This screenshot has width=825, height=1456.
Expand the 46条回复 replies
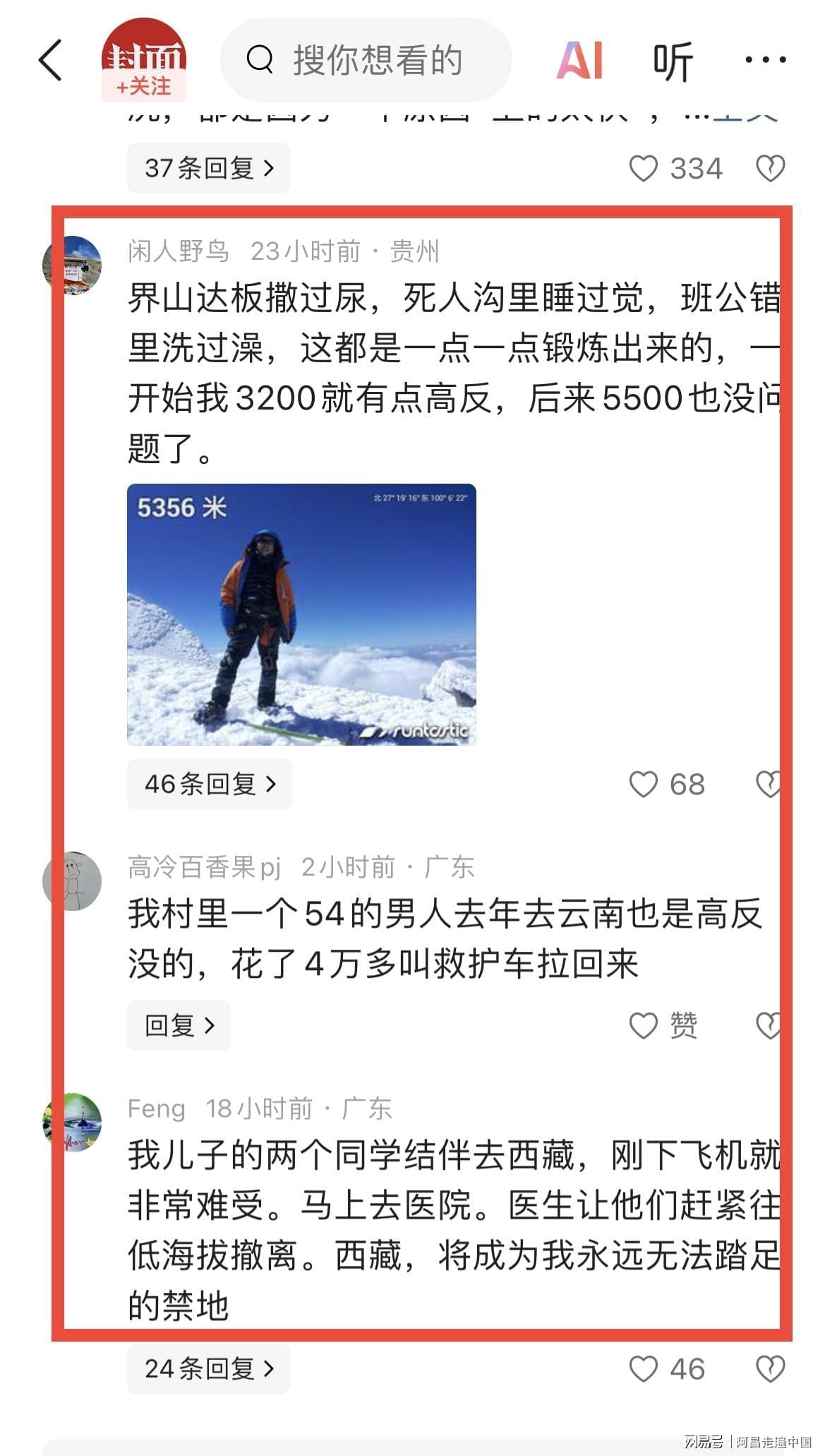click(x=210, y=784)
